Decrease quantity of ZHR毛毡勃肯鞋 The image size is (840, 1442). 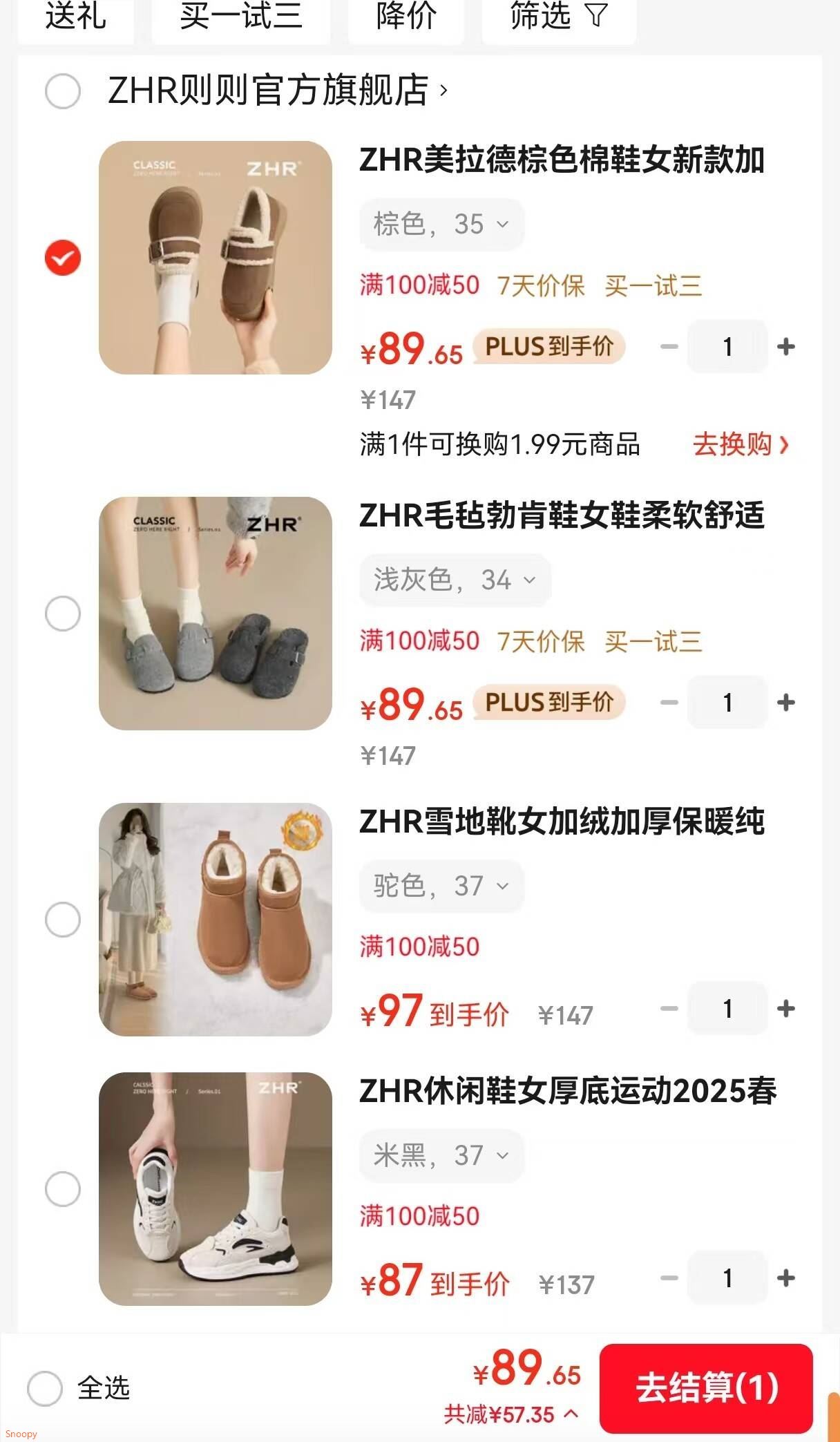pos(667,703)
